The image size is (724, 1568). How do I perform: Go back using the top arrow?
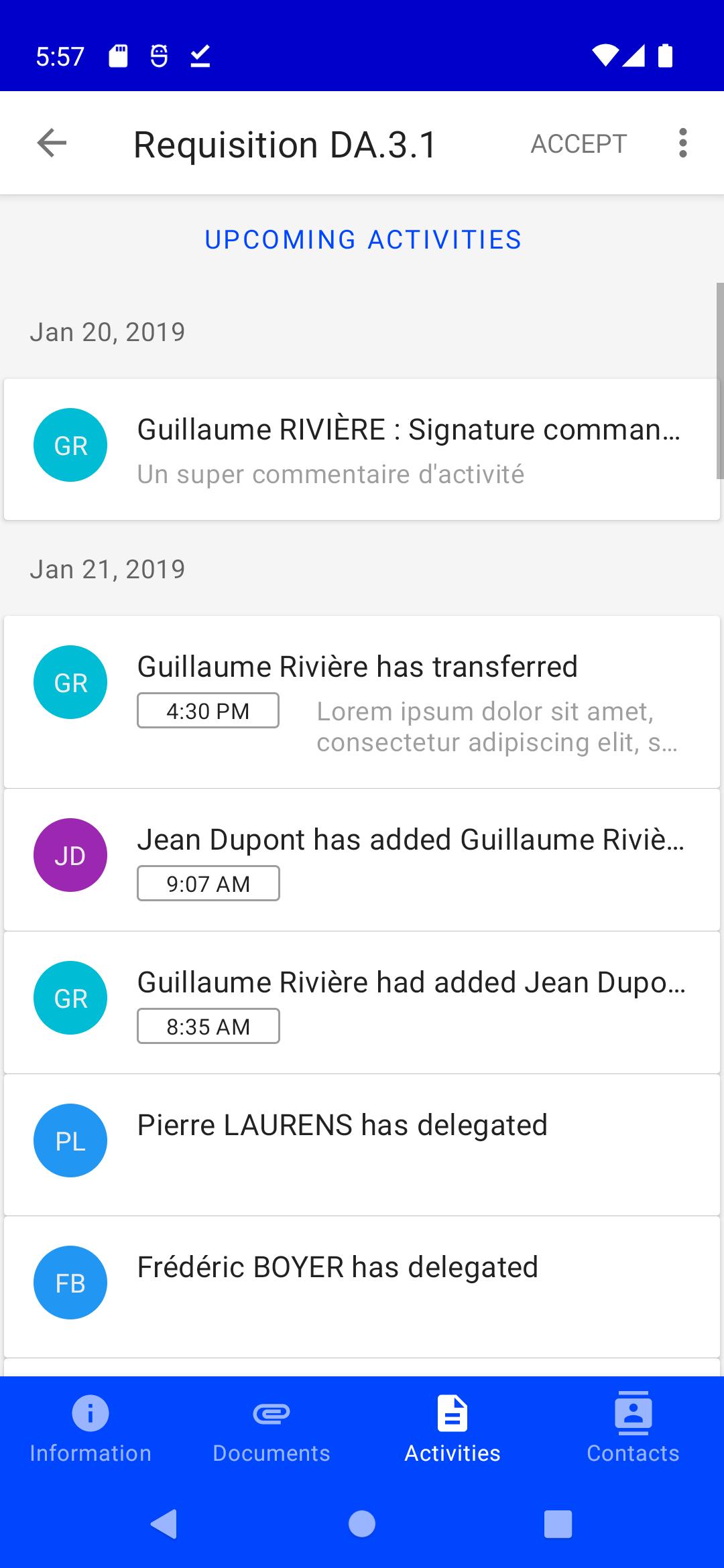point(52,143)
